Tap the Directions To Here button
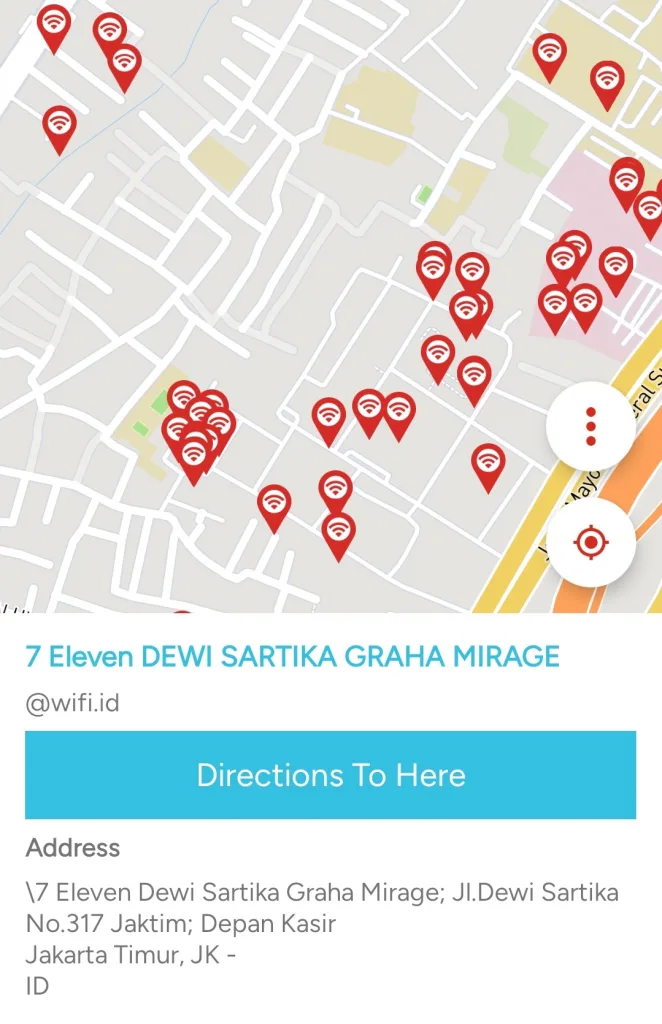The image size is (662, 1024). tap(330, 775)
